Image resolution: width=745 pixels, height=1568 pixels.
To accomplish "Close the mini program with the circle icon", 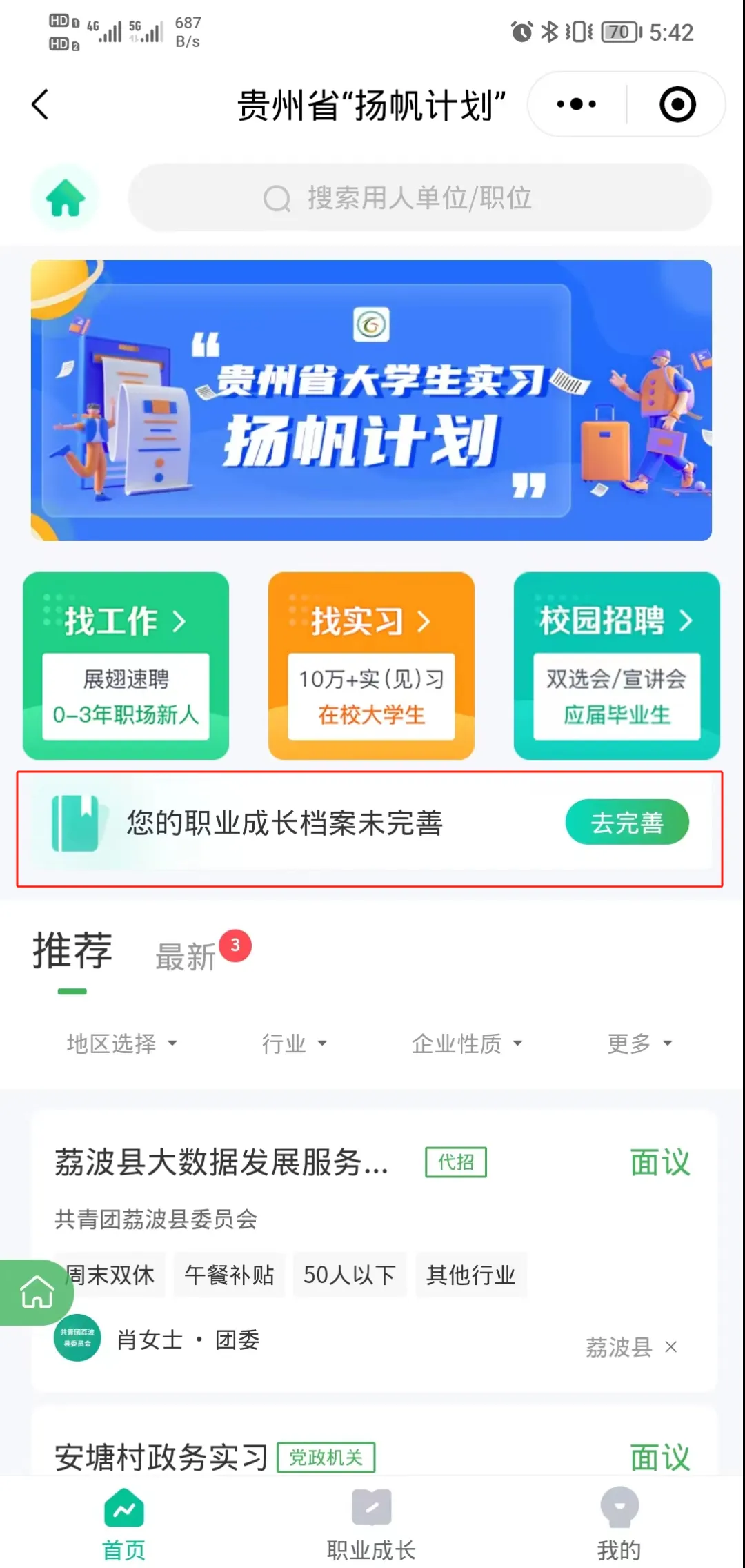I will 677,105.
